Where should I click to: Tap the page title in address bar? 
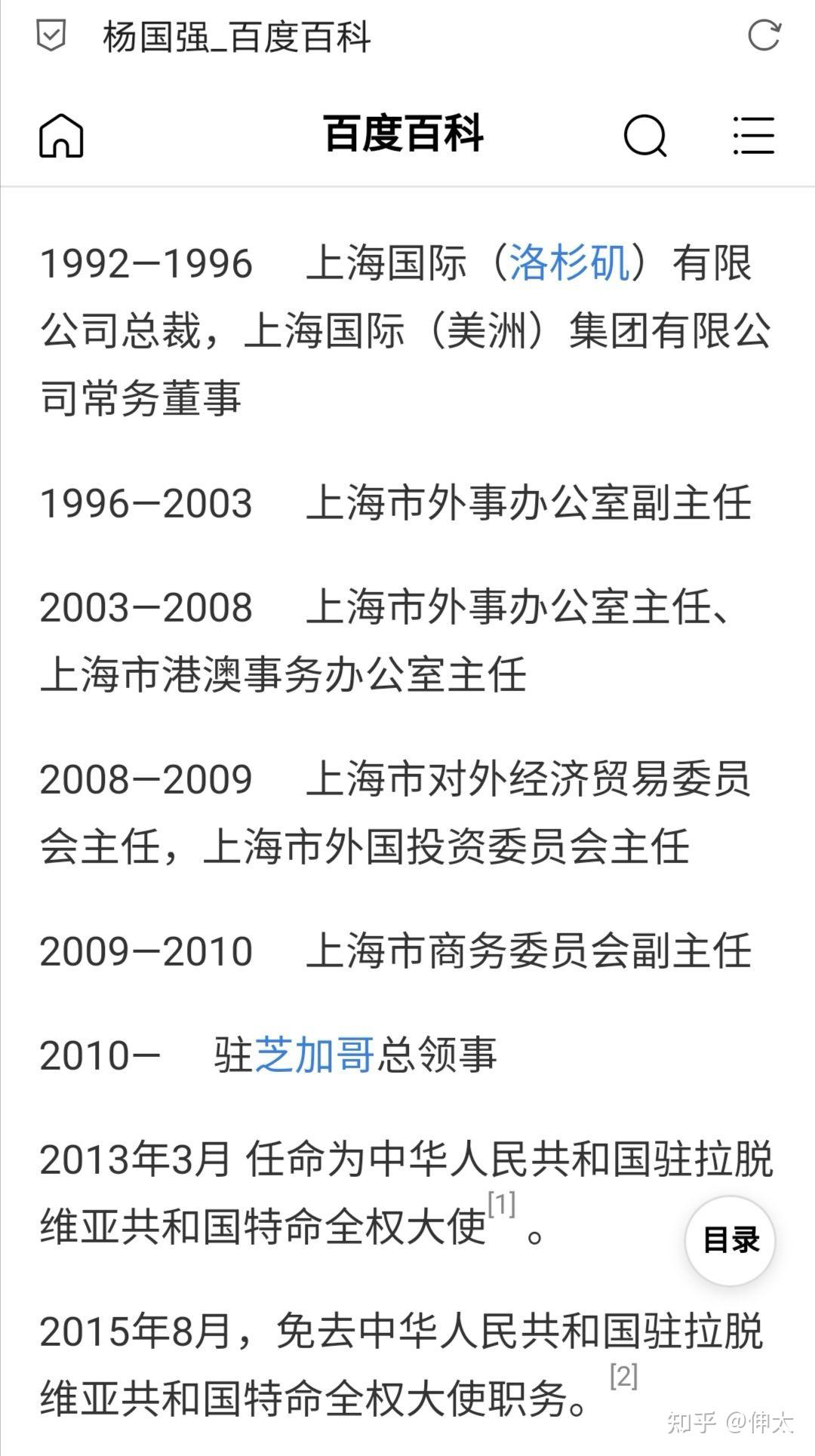pos(237,37)
